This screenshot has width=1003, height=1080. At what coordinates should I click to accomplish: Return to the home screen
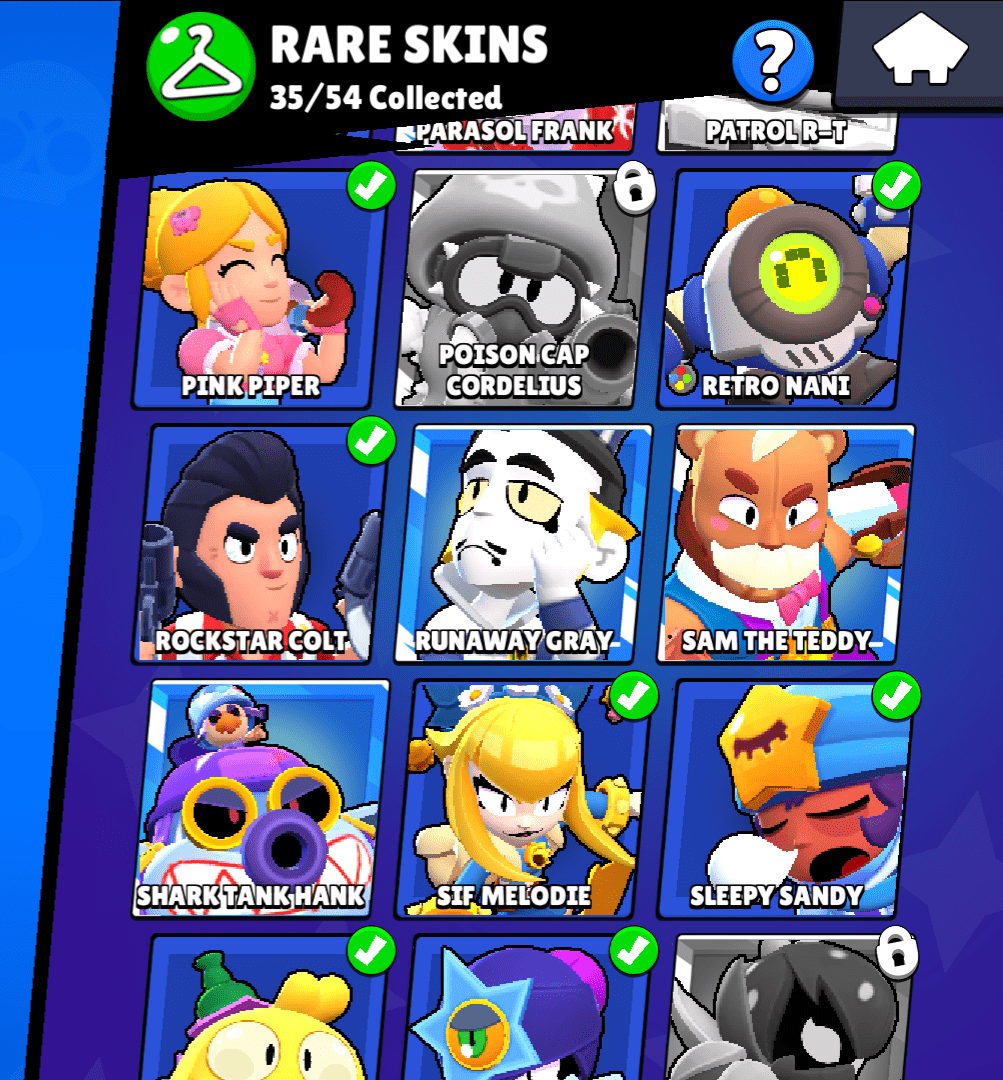[x=919, y=50]
